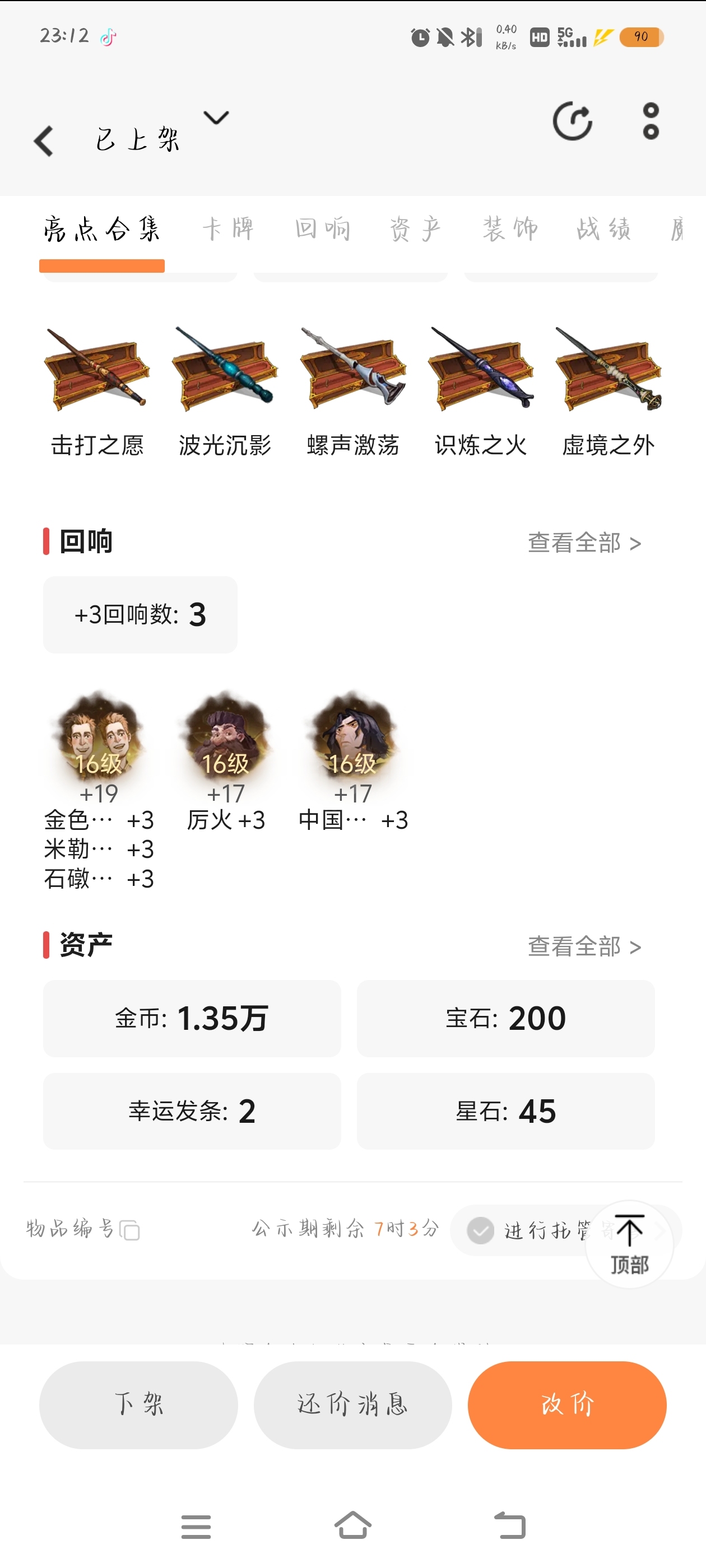This screenshot has width=706, height=1568.
Task: View all items in 资产 section
Action: [x=584, y=946]
